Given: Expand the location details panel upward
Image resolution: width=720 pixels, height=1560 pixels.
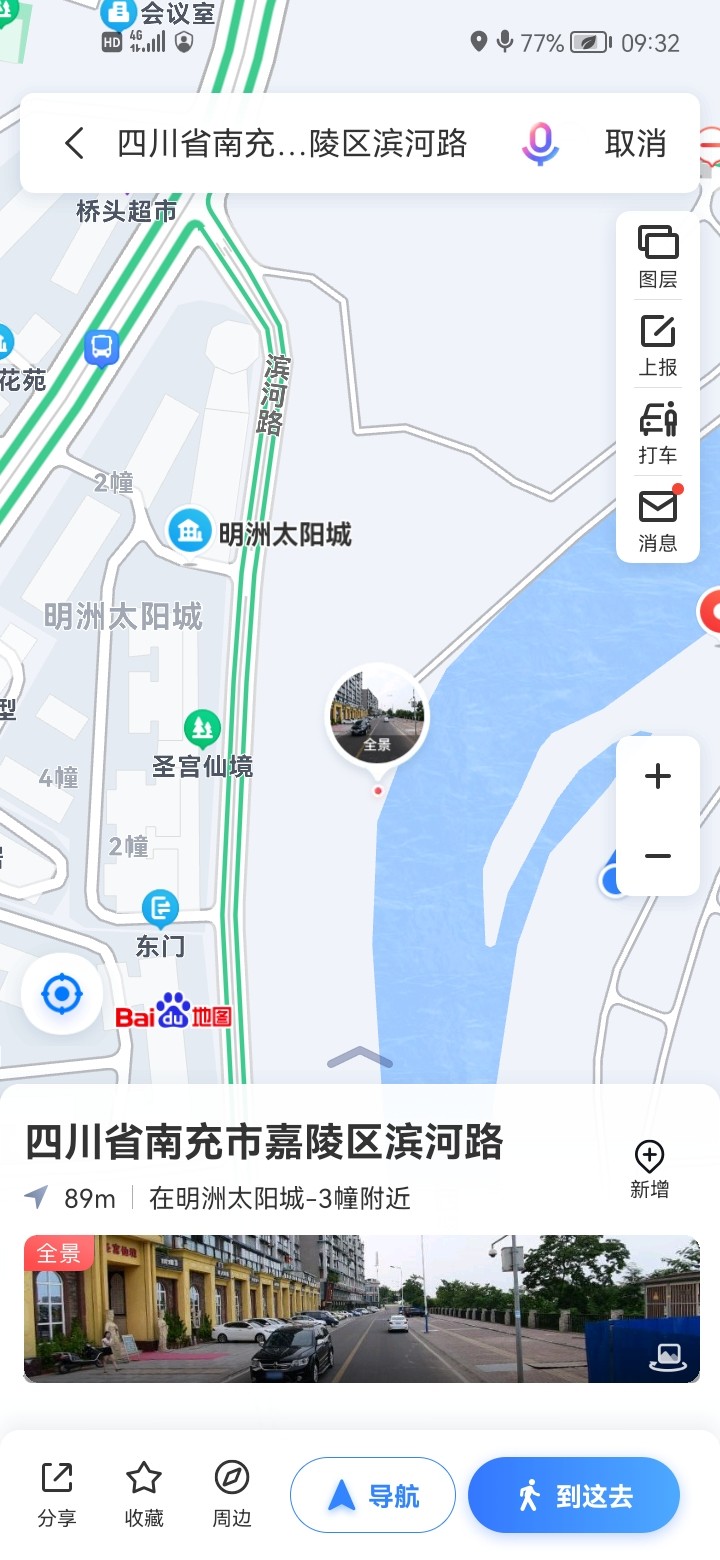Looking at the screenshot, I should [359, 1058].
